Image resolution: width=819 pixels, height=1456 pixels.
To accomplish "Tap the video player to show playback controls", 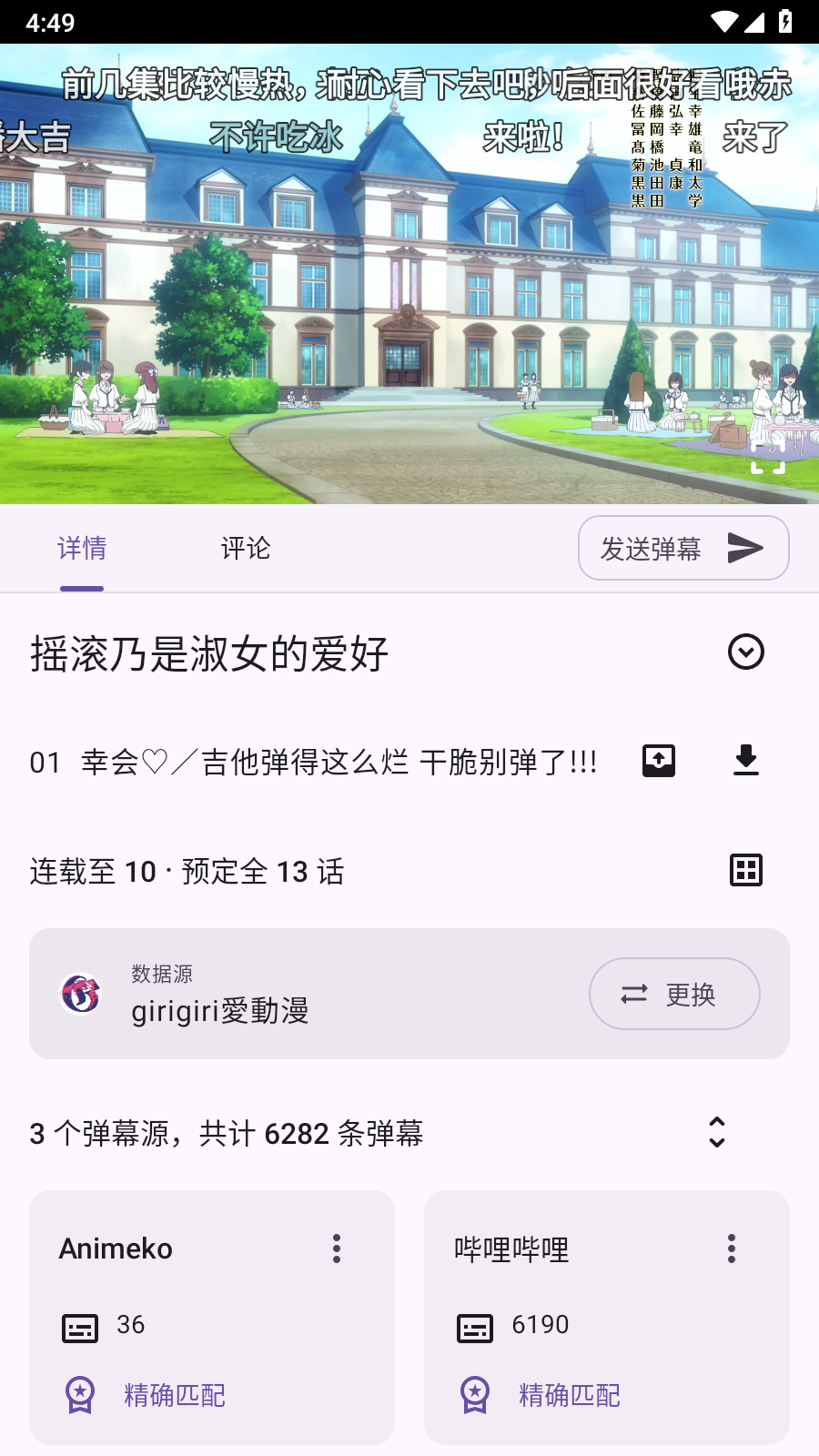I will pyautogui.click(x=409, y=273).
